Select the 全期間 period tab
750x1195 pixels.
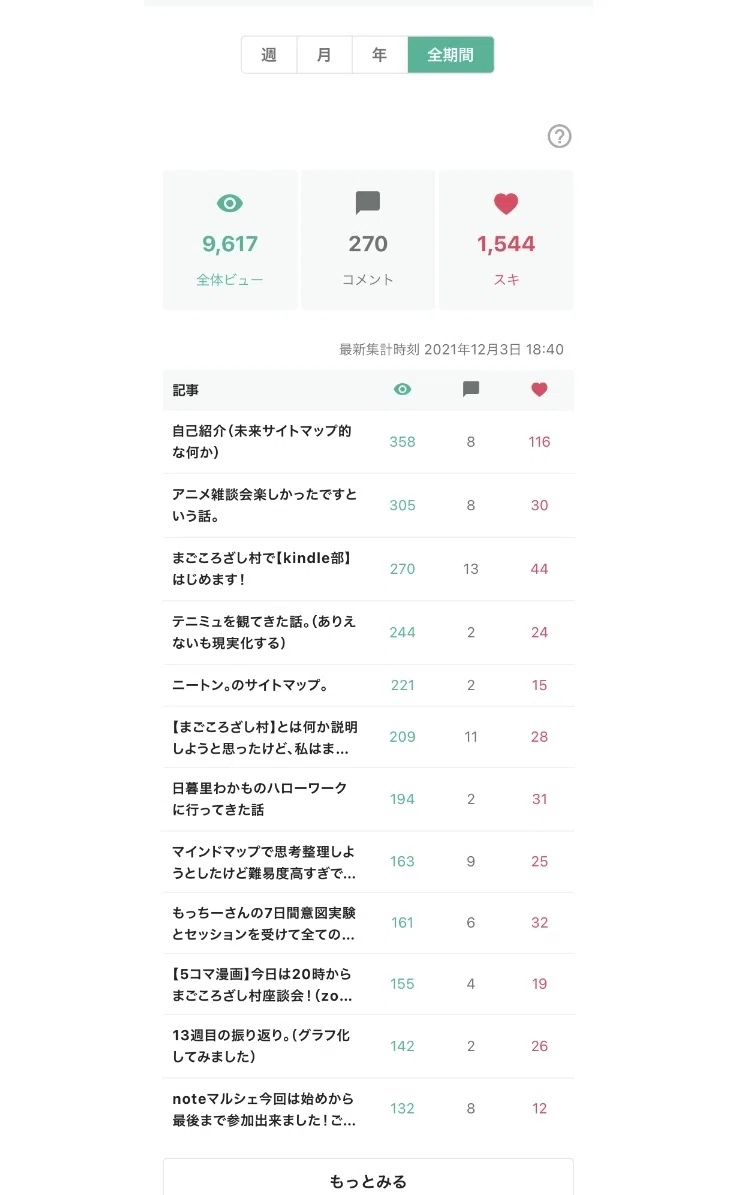(x=450, y=55)
